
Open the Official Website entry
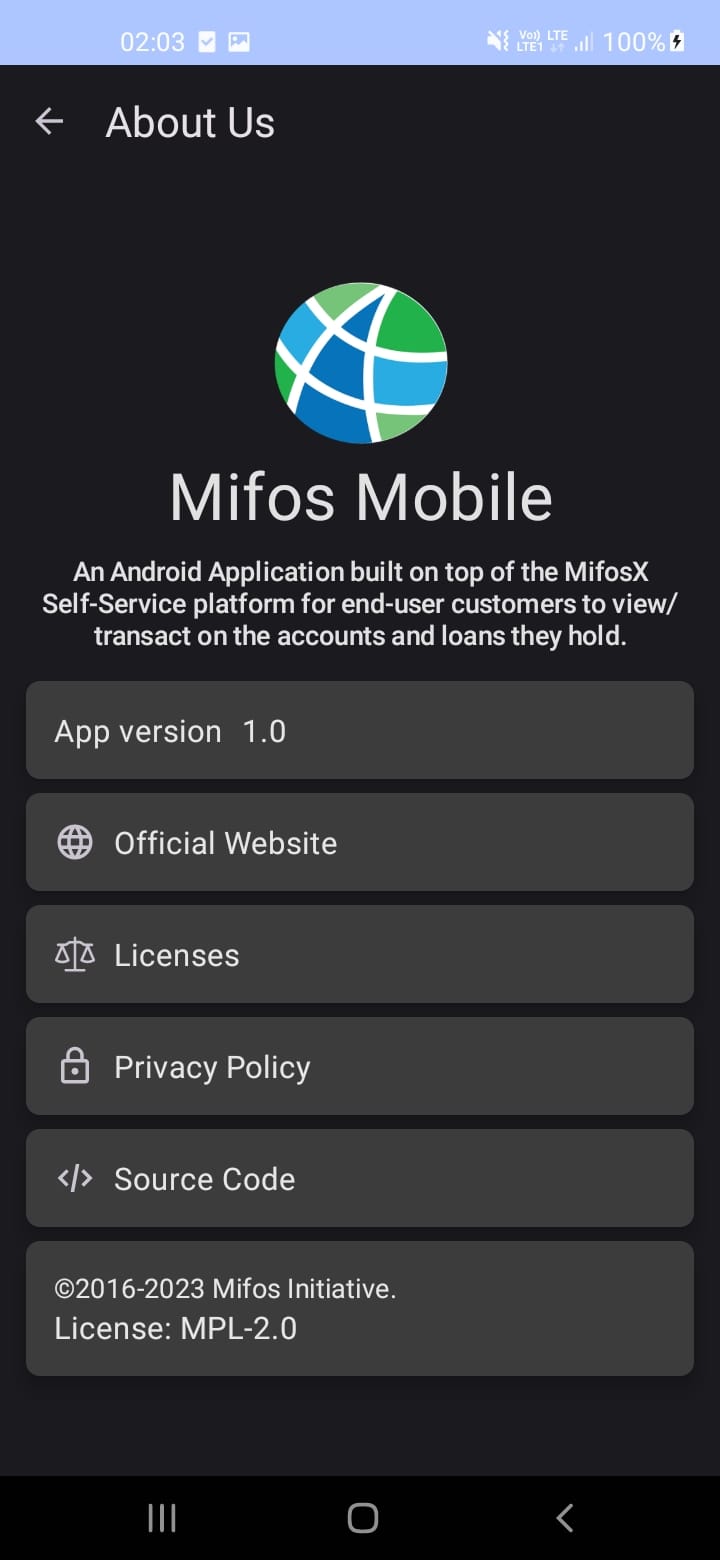[360, 842]
